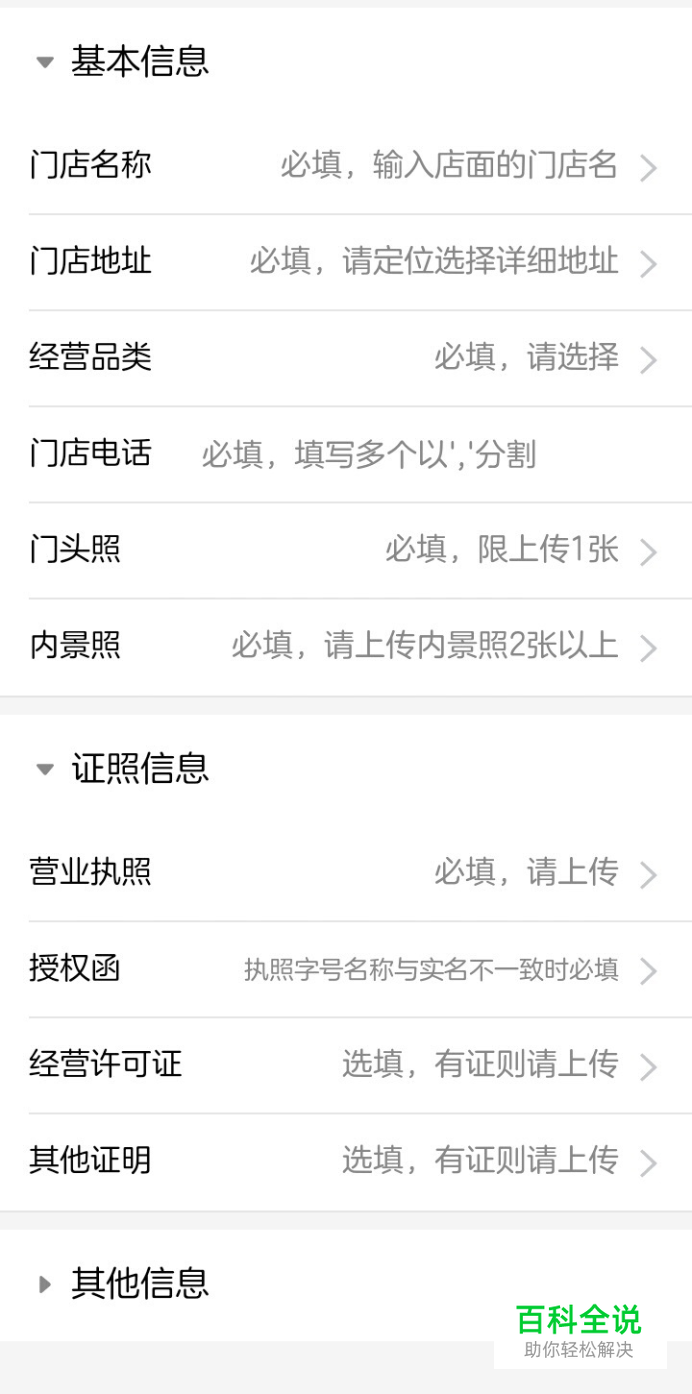
Task: Open the 门店名称 row
Action: (x=345, y=166)
